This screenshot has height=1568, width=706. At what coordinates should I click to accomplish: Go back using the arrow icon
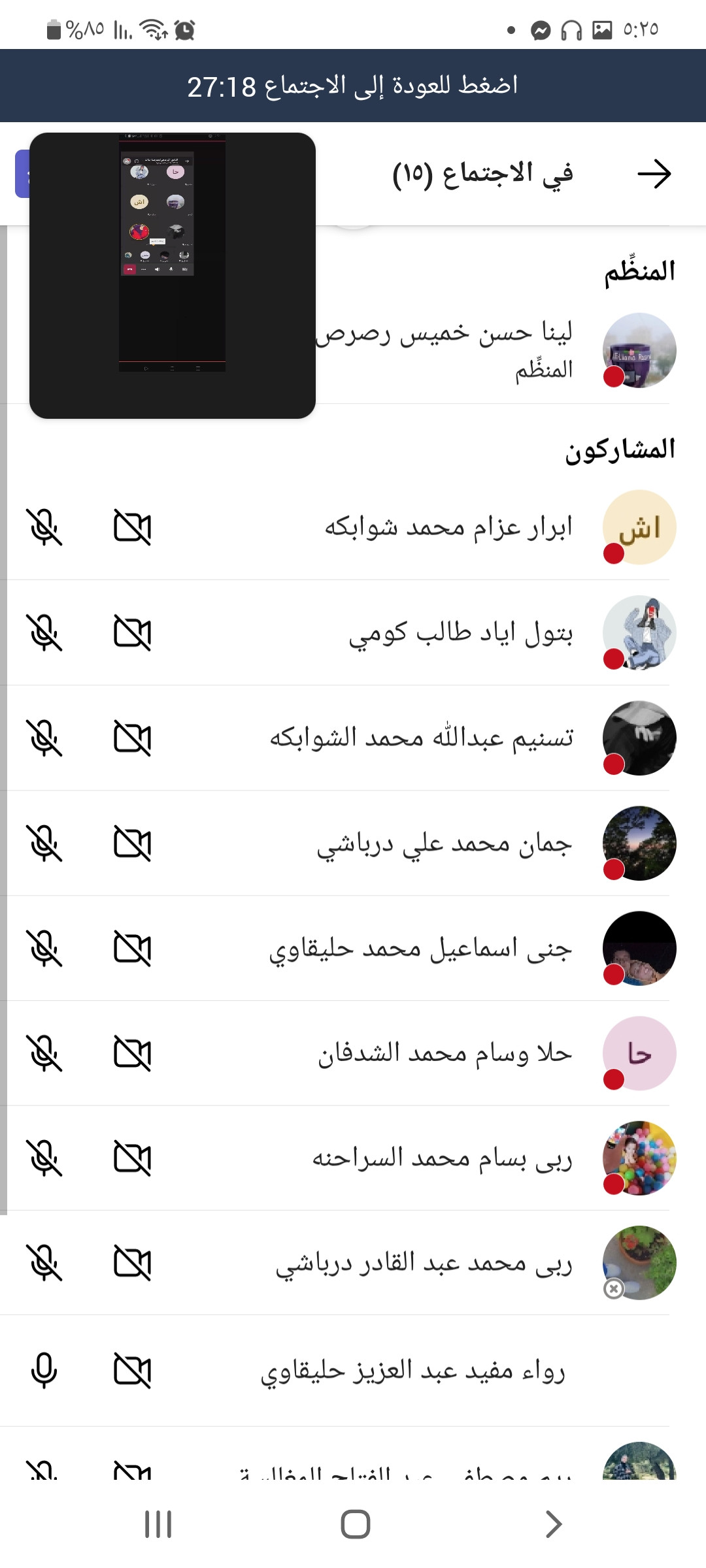click(654, 174)
